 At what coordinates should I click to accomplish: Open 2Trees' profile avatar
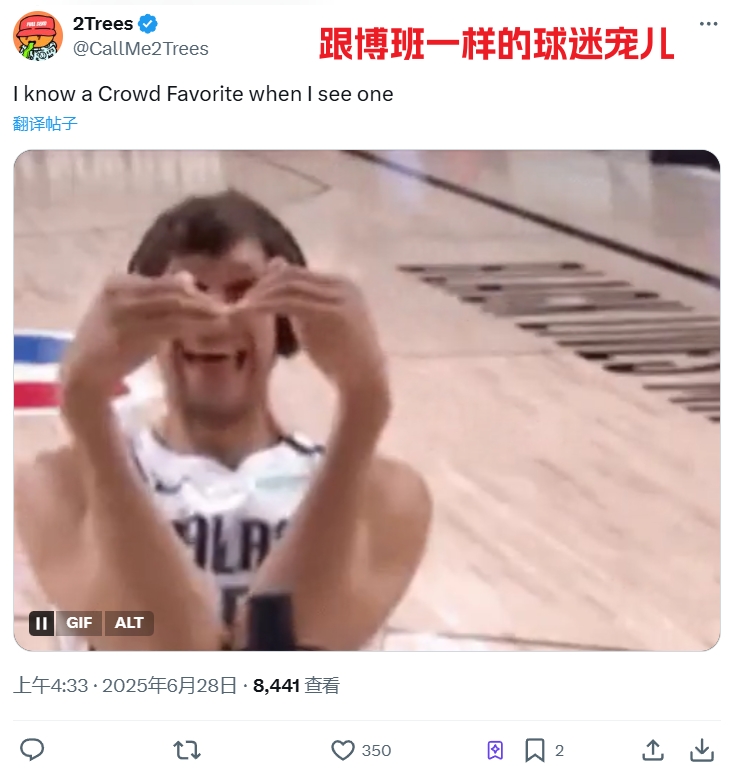tap(38, 36)
